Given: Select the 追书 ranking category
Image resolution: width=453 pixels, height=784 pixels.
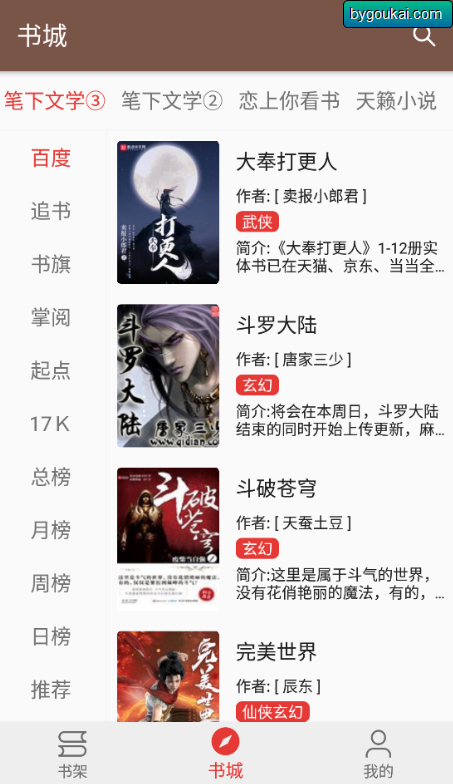Looking at the screenshot, I should click(50, 211).
